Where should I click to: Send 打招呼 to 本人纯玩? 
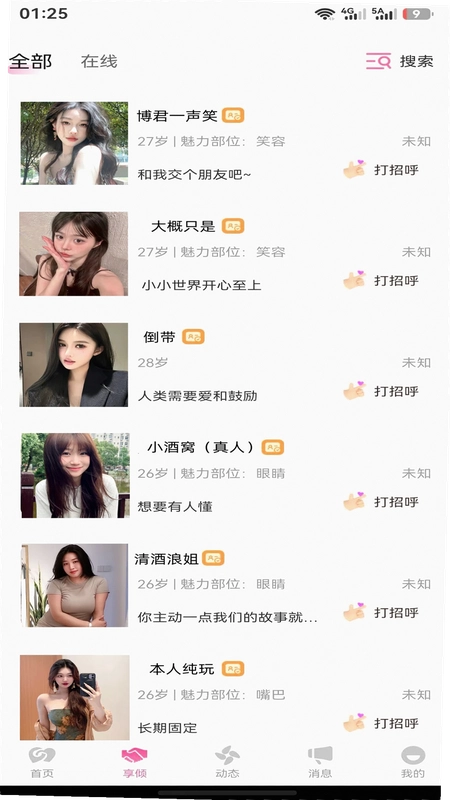381,723
